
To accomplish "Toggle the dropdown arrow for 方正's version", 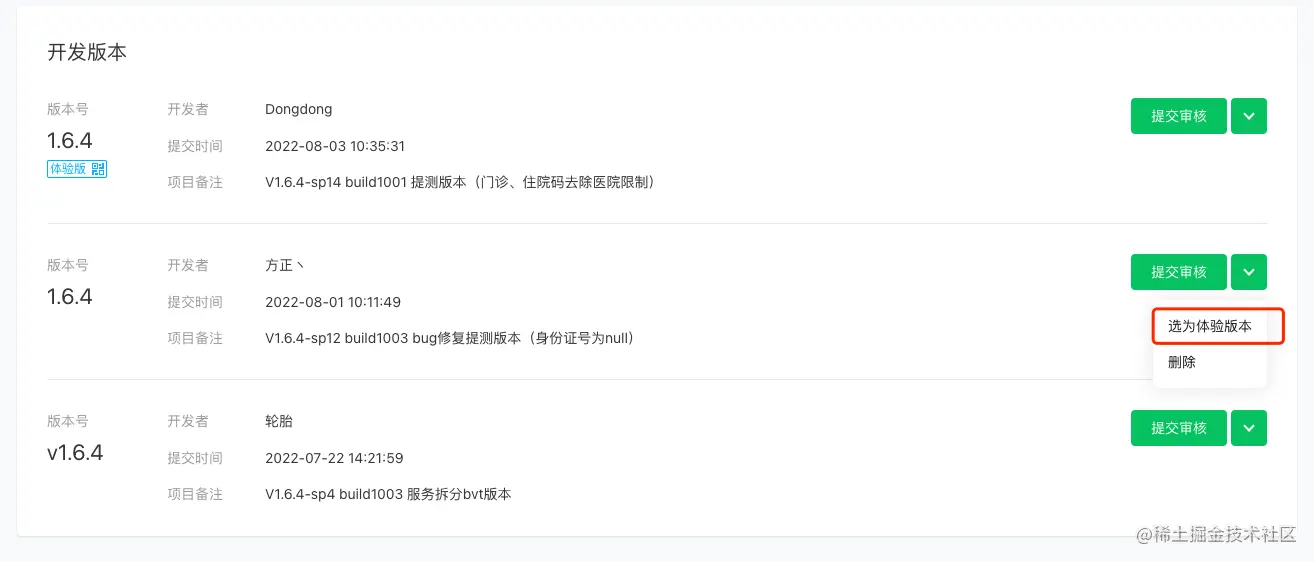I will 1249,272.
